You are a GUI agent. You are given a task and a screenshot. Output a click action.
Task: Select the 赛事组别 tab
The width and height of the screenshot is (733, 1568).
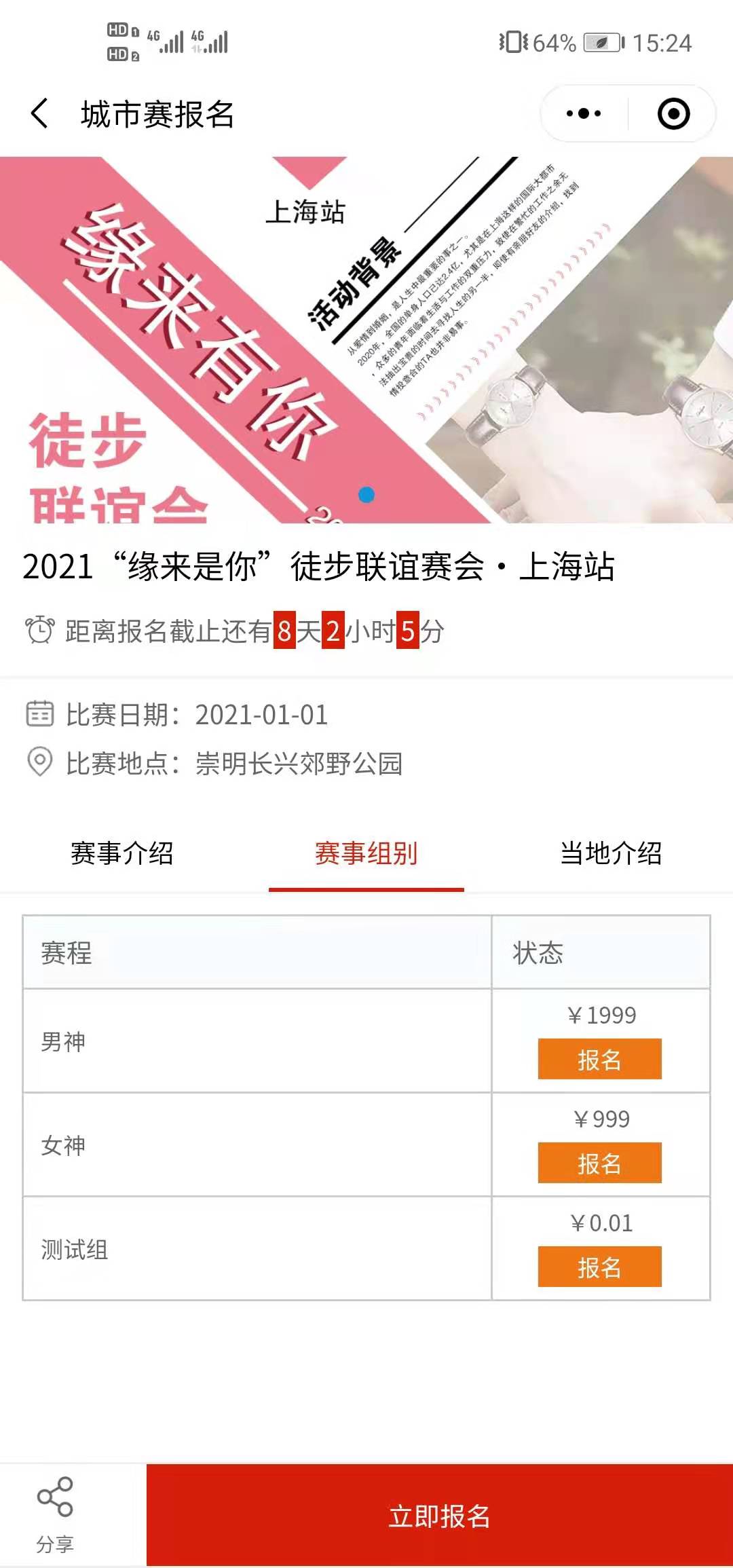366,853
